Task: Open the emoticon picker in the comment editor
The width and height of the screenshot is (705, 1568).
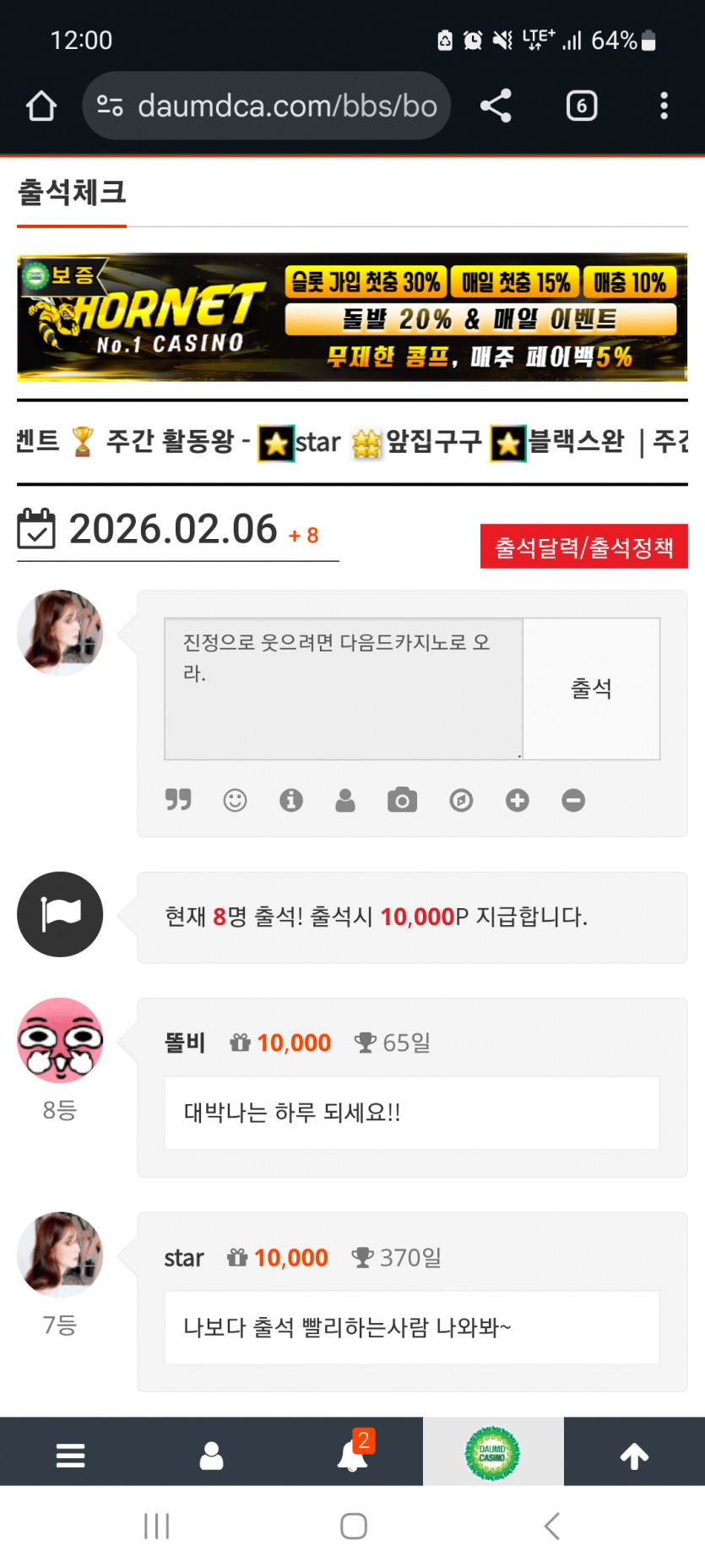Action: coord(235,800)
